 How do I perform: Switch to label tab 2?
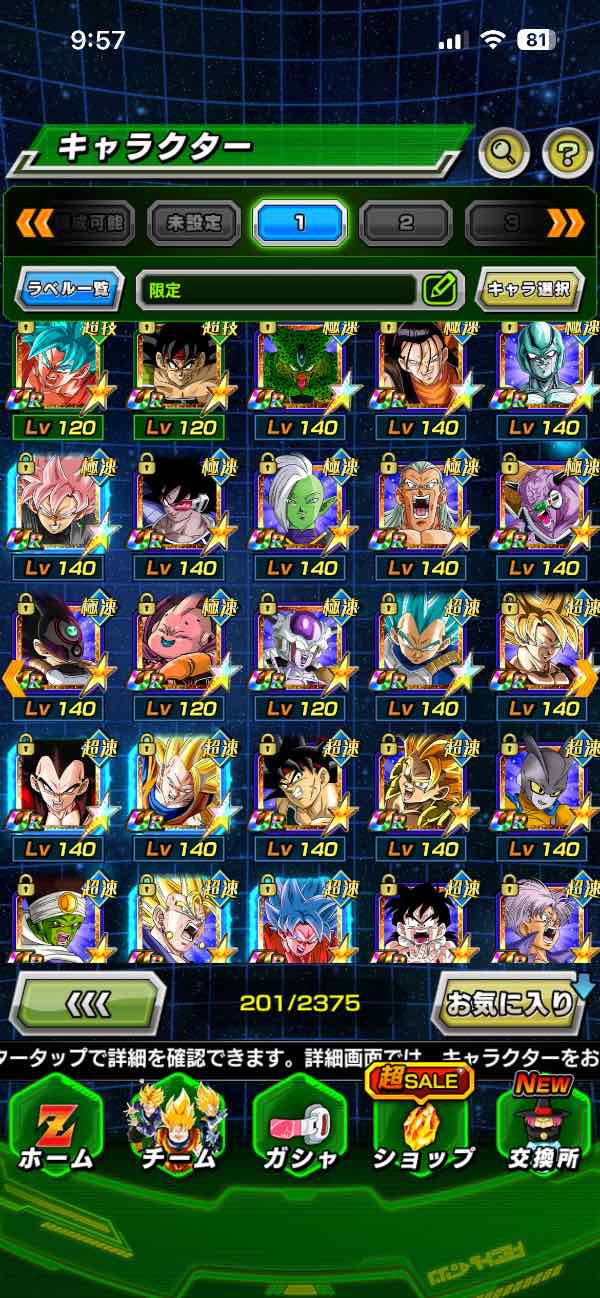406,222
